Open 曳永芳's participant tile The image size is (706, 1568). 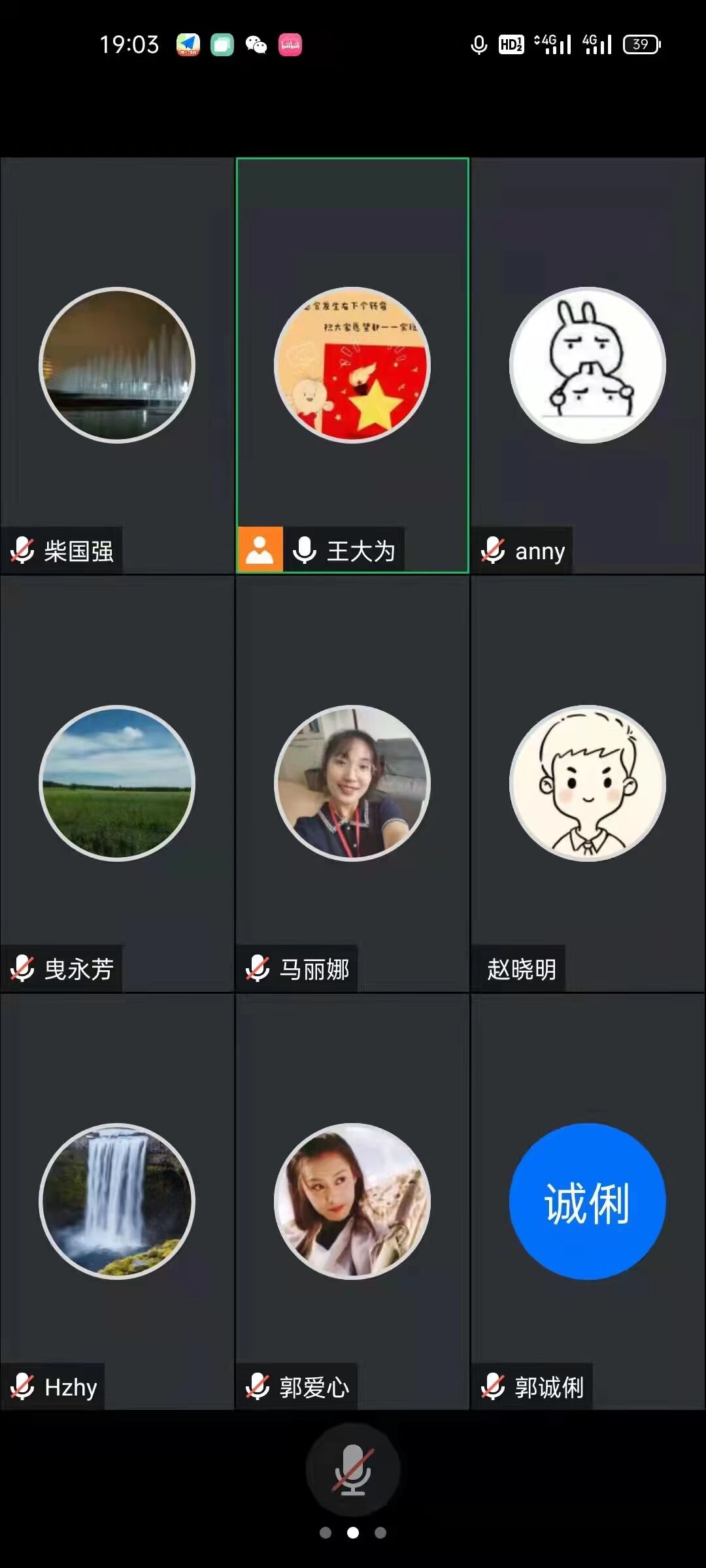pyautogui.click(x=117, y=783)
